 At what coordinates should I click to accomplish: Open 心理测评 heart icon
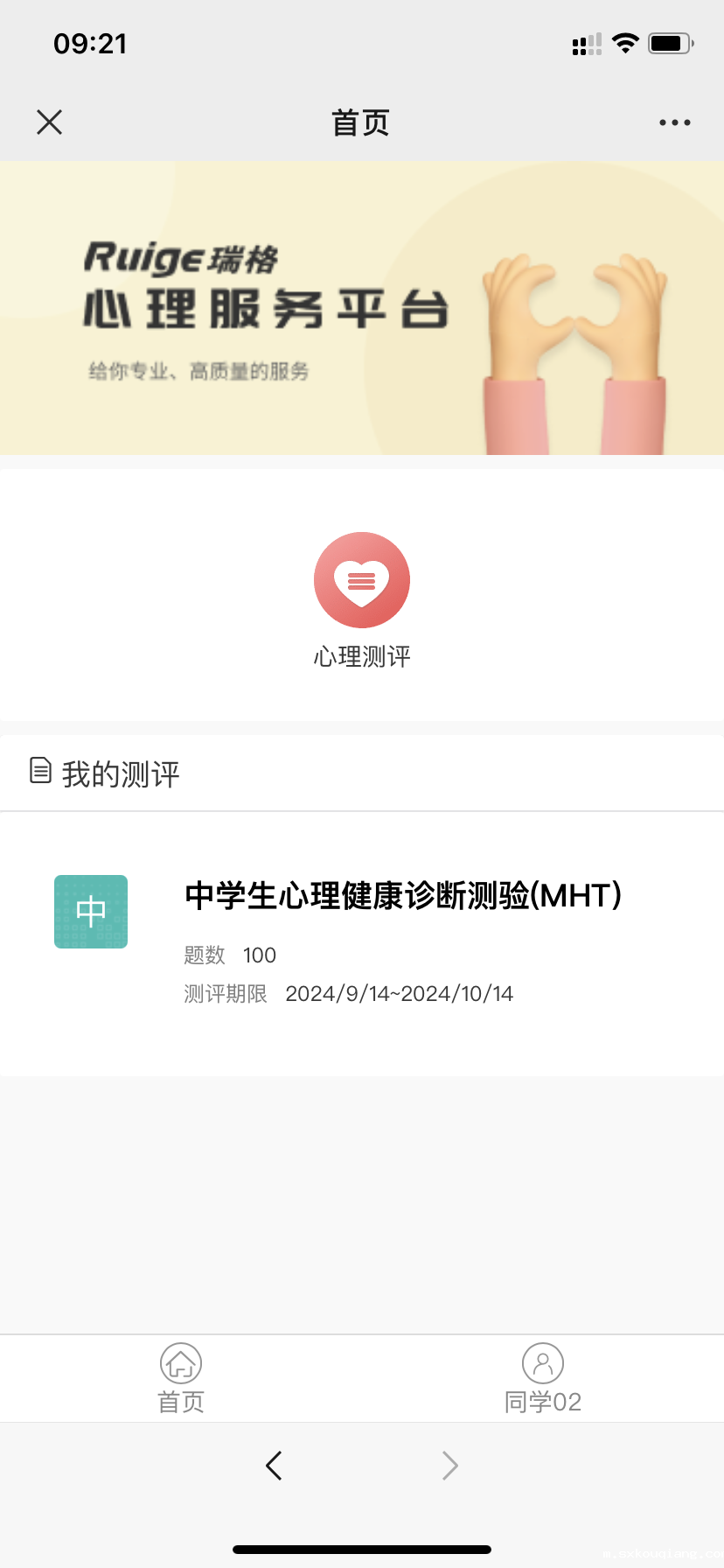tap(362, 580)
